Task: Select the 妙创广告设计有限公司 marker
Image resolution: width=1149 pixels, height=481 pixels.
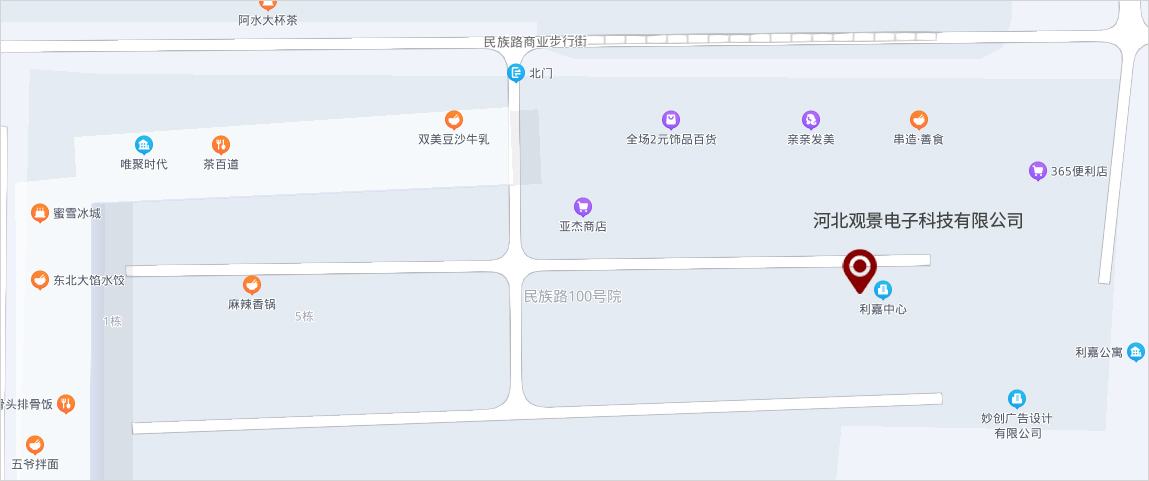Action: (1017, 398)
